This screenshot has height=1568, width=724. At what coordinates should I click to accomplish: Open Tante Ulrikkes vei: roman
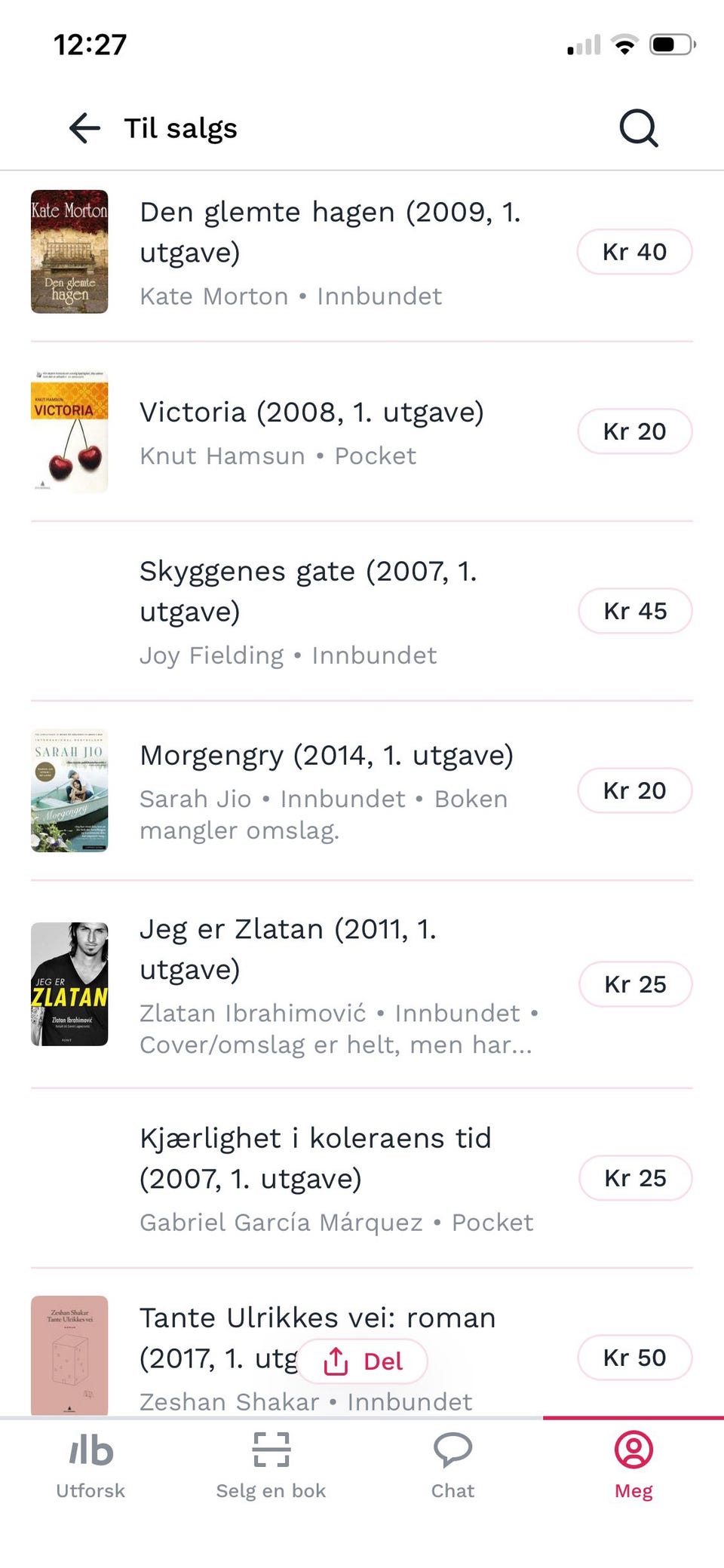[317, 1318]
